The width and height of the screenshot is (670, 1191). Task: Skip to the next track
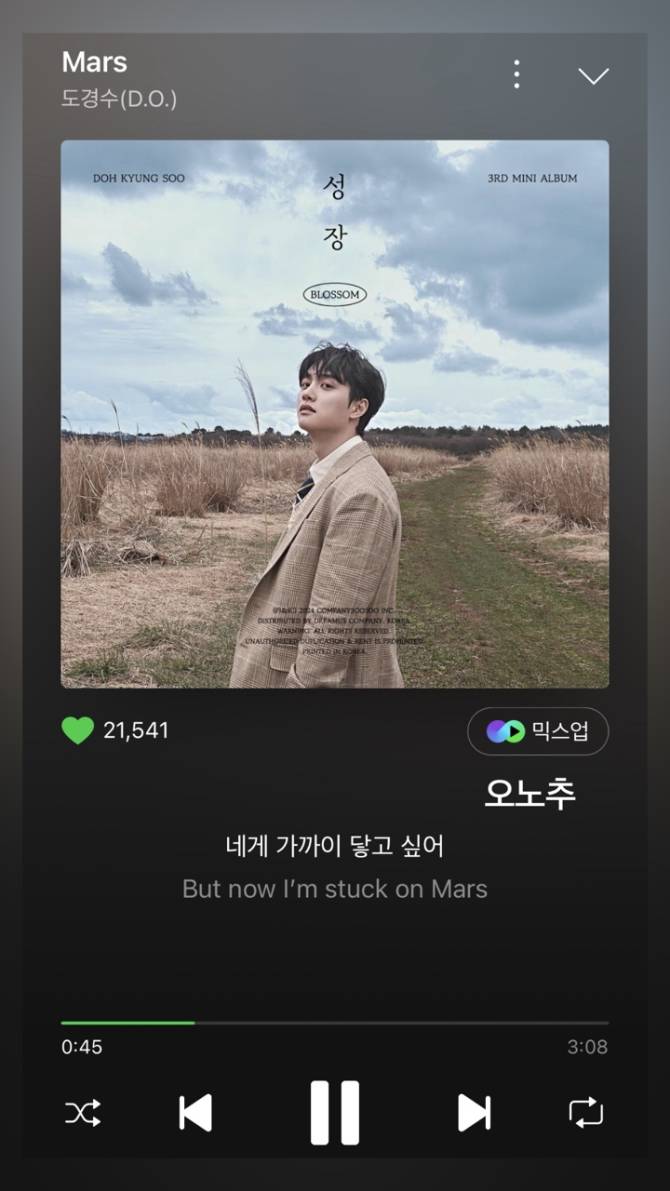[474, 1114]
